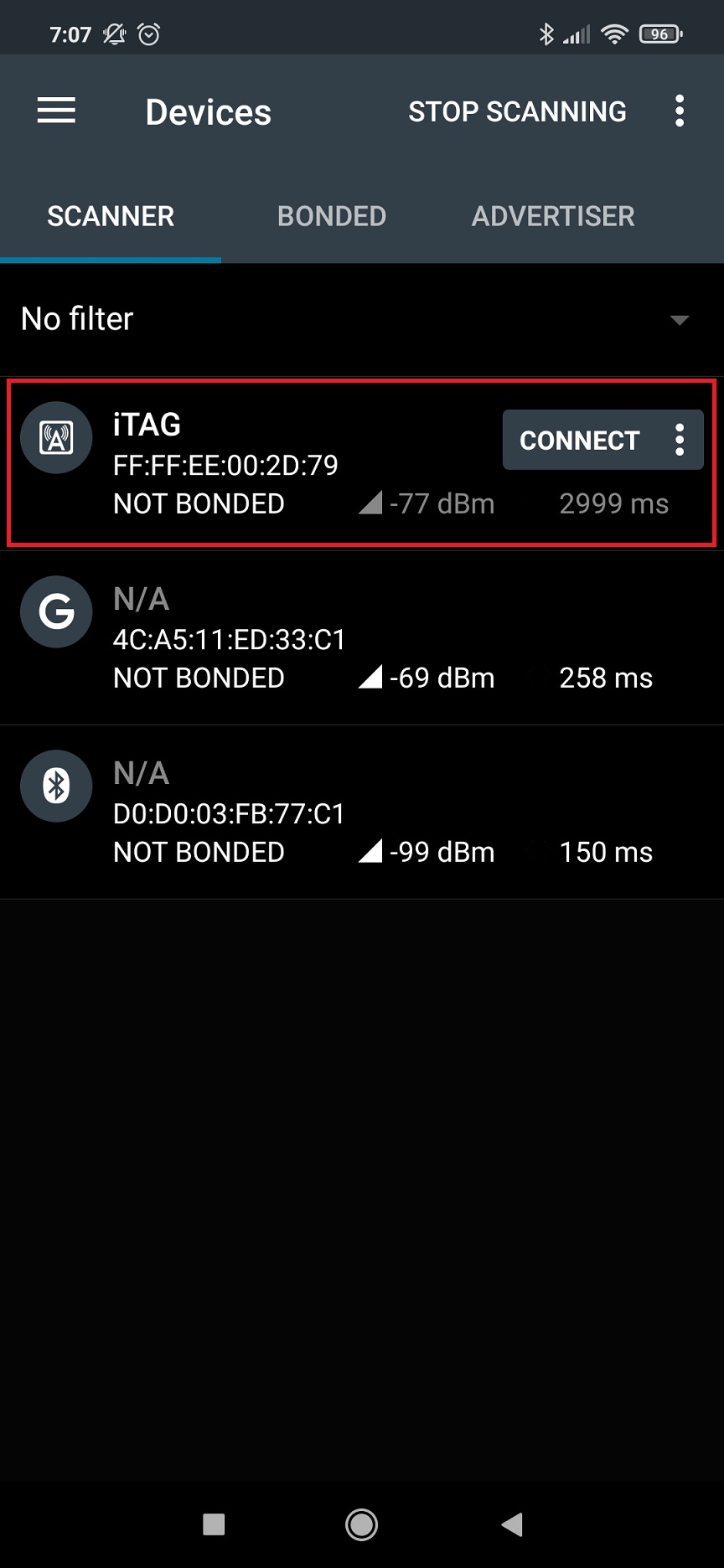Go back using the navigation bar
The width and height of the screenshot is (724, 1568).
(x=512, y=1524)
